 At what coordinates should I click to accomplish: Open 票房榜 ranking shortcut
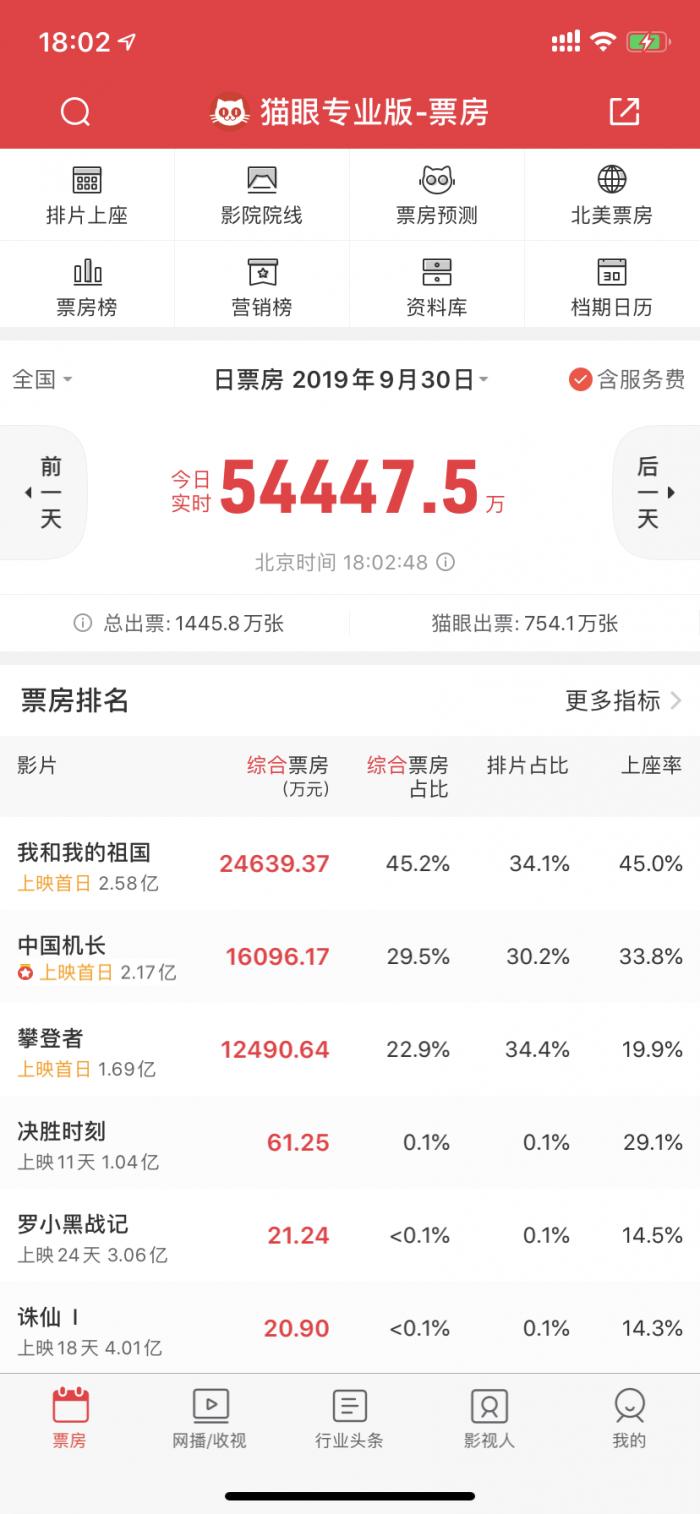[x=87, y=286]
